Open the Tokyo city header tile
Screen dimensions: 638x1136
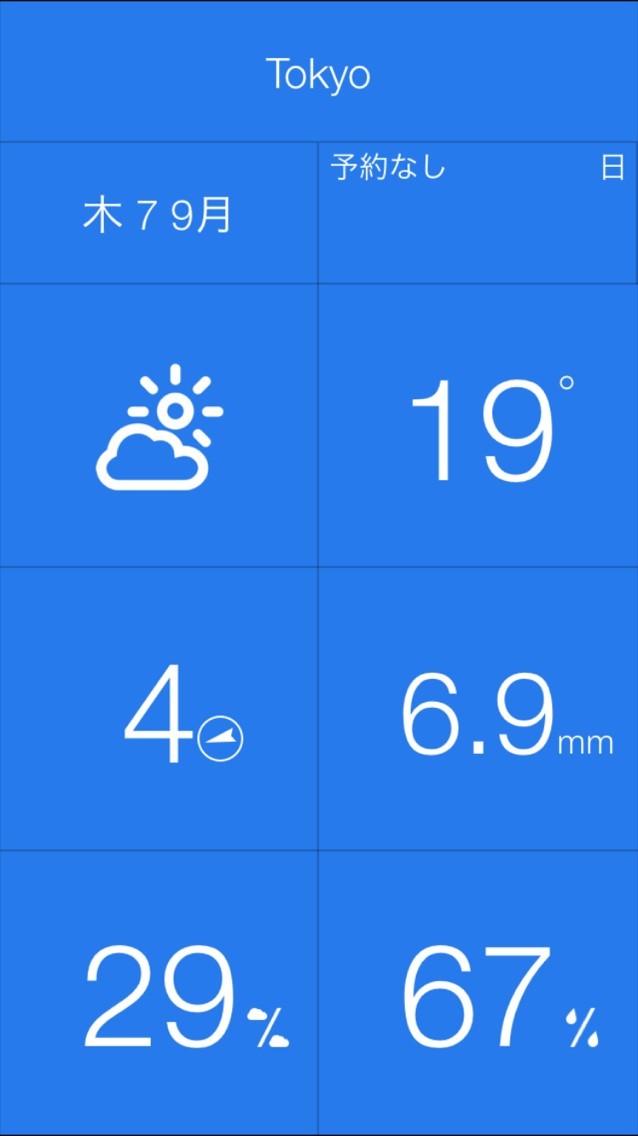click(x=318, y=72)
